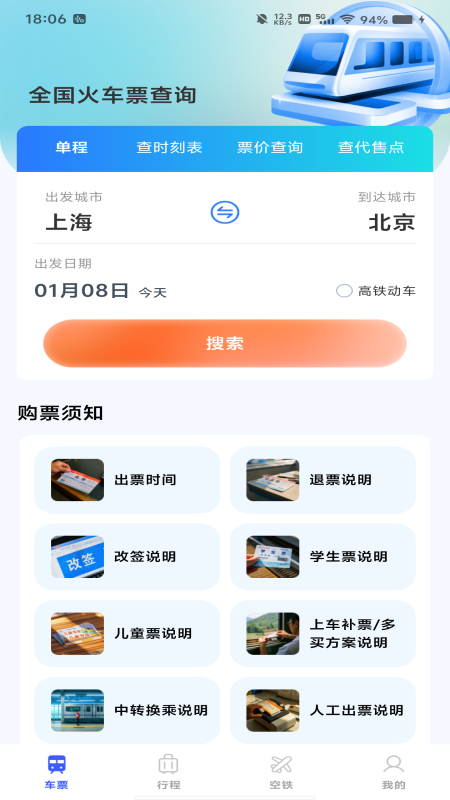This screenshot has height=800, width=450.
Task: View 儿童票说明
Action: (127, 634)
